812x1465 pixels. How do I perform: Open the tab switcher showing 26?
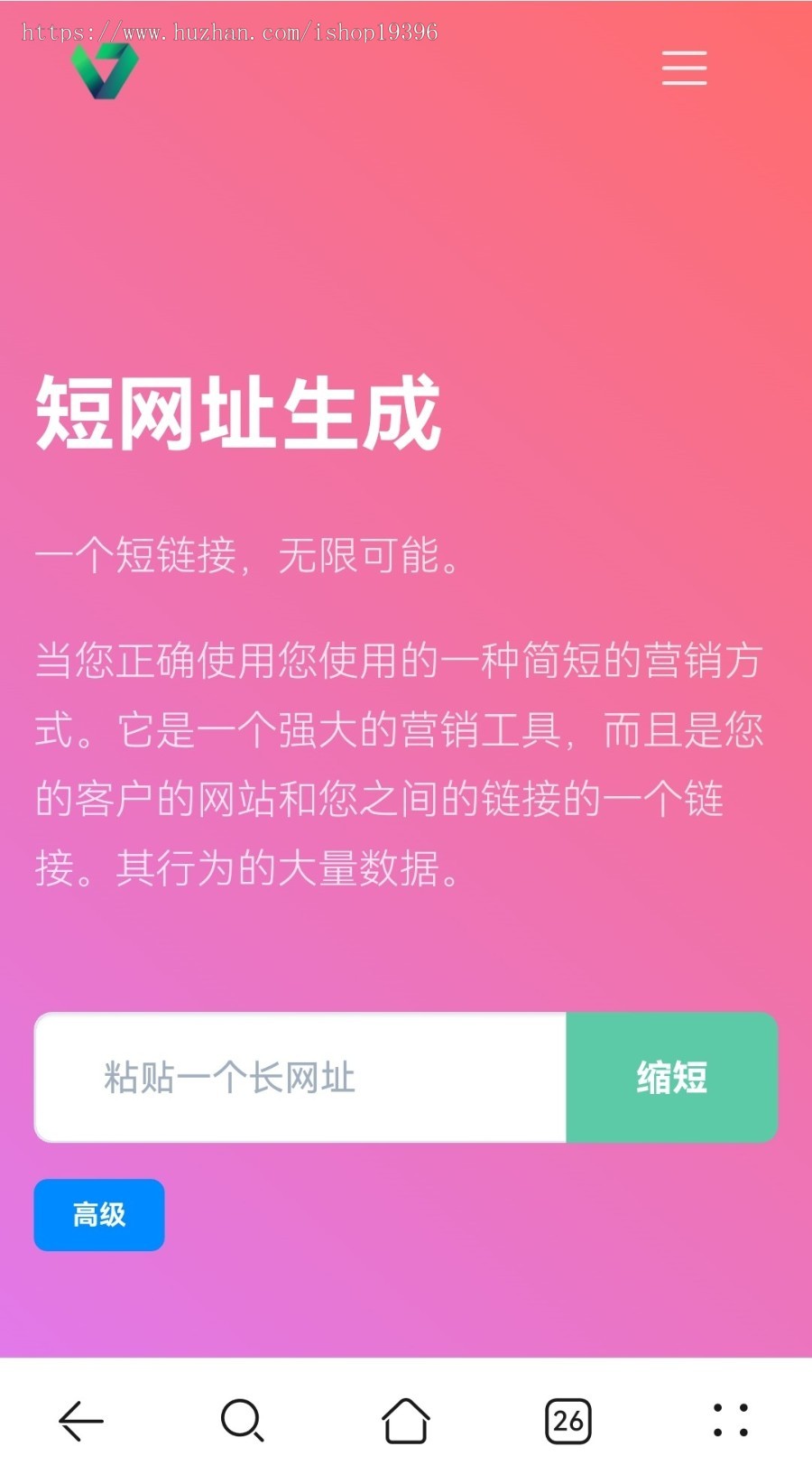click(568, 1421)
